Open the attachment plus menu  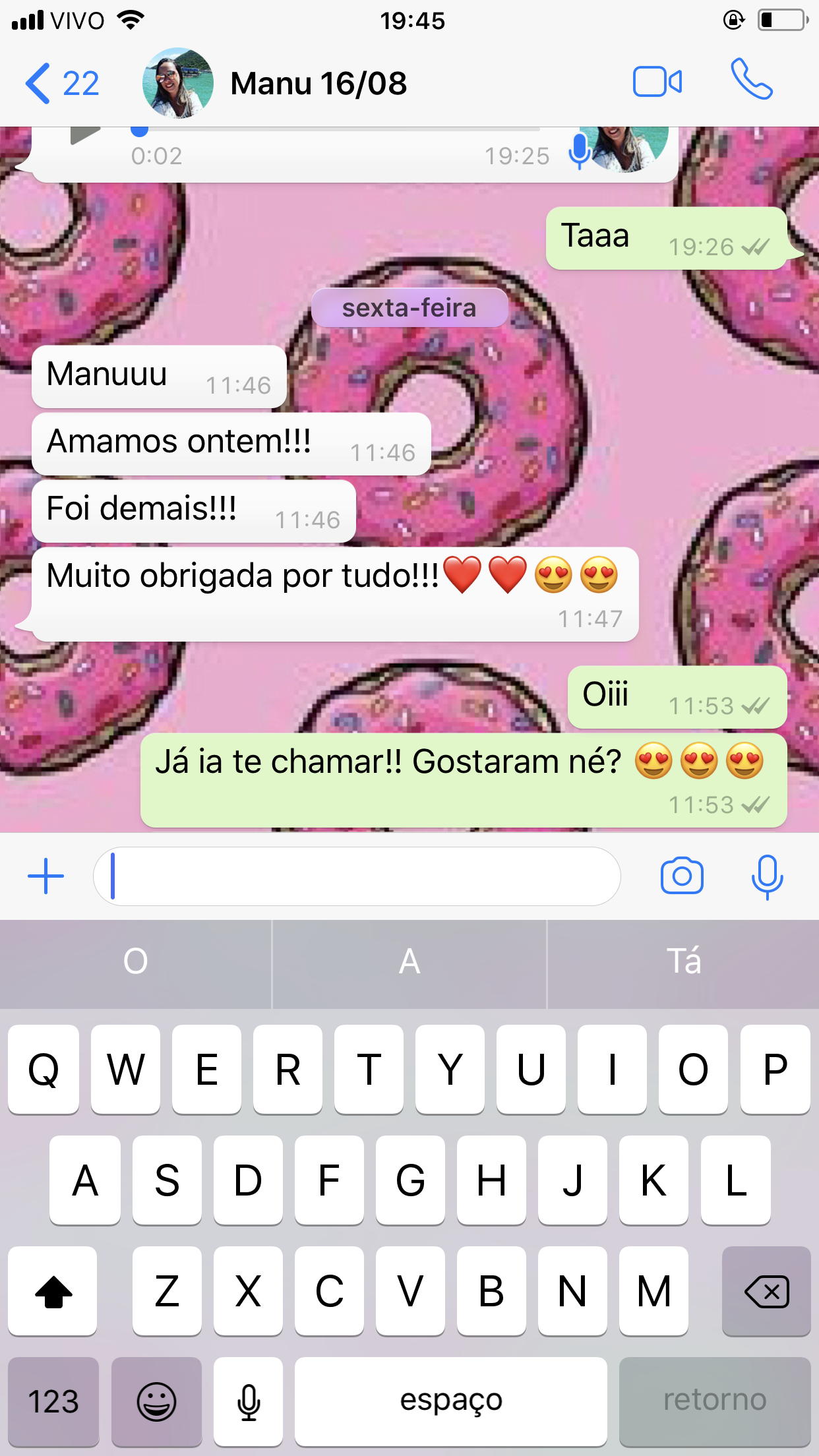coord(45,876)
